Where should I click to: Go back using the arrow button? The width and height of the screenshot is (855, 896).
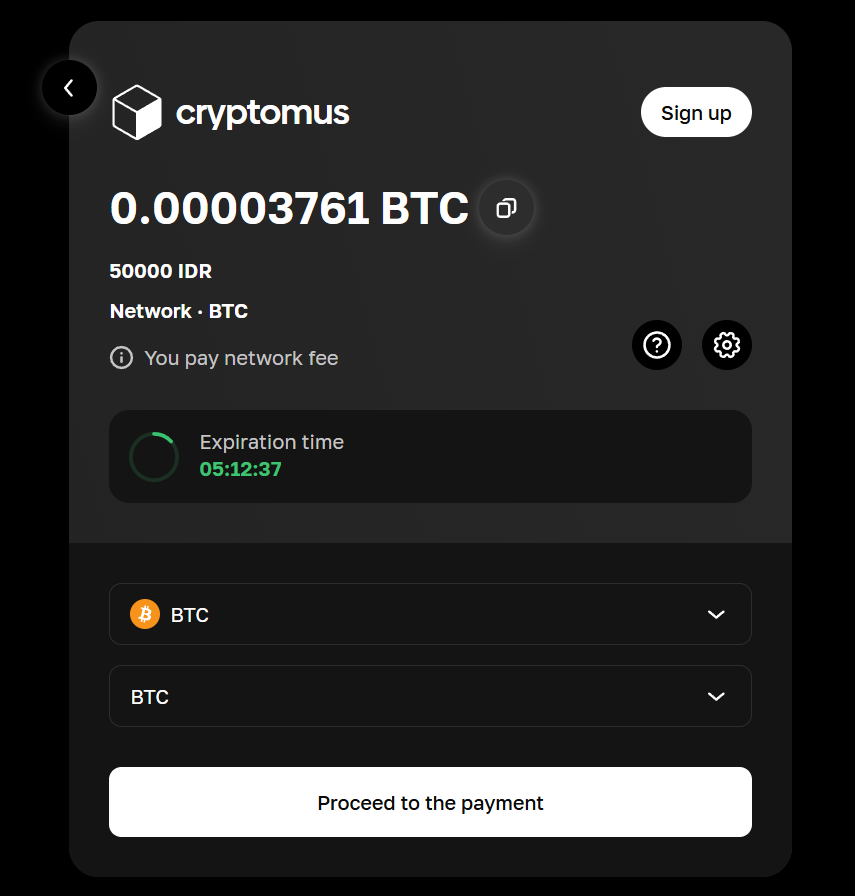coord(69,88)
